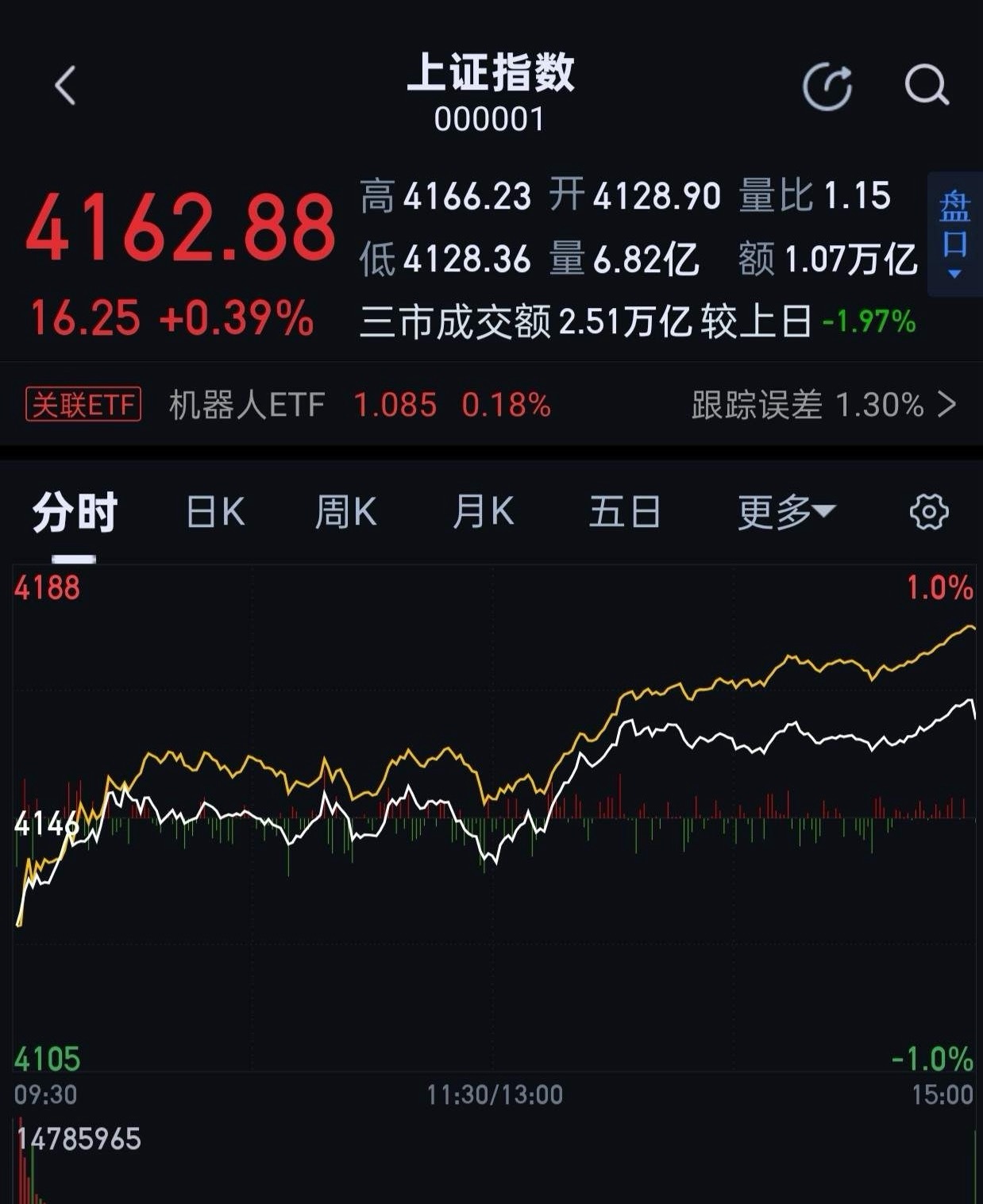
Task: Tap the refresh icon at top right
Action: coord(825,84)
